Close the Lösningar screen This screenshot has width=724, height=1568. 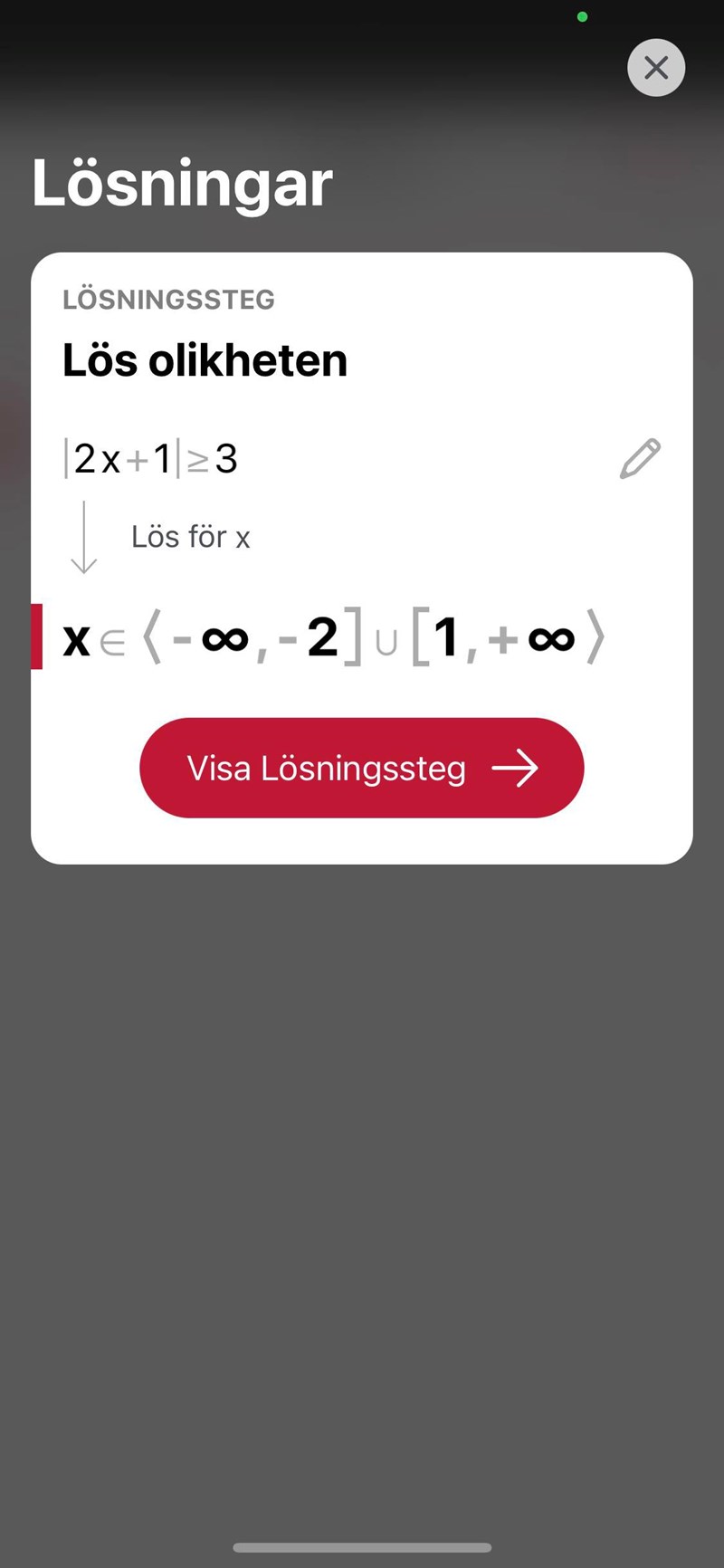pyautogui.click(x=655, y=68)
